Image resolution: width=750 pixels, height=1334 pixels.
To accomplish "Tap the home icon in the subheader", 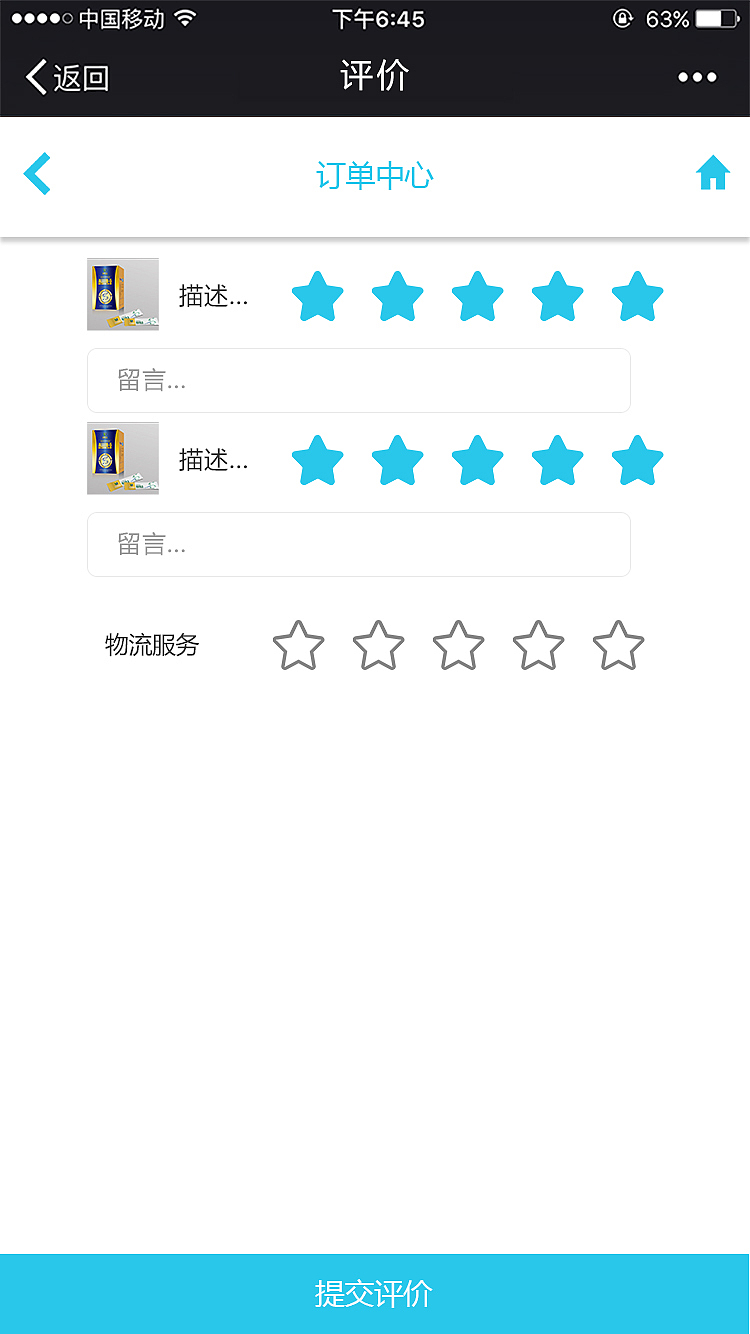I will (713, 172).
